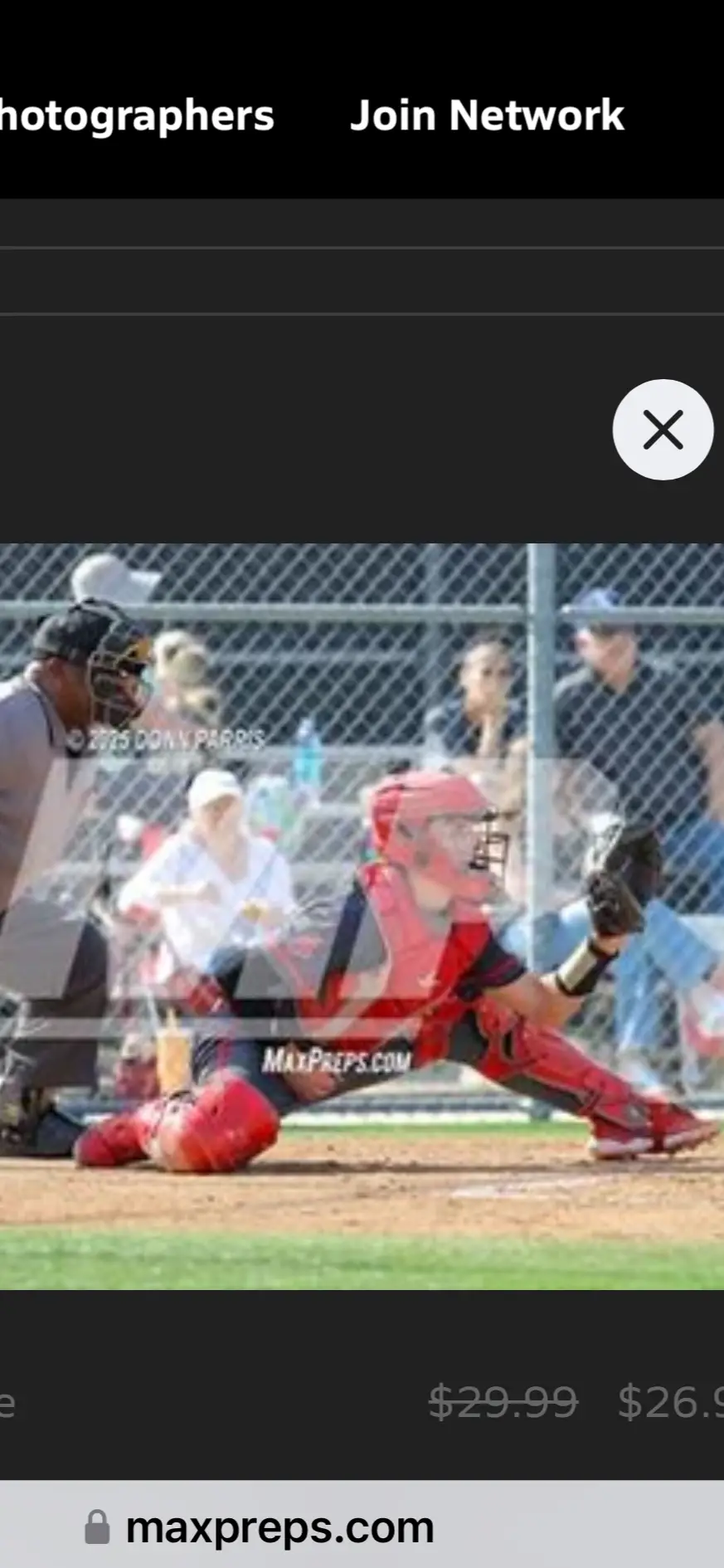The height and width of the screenshot is (1568, 724).
Task: Tap the maxpreps.com address bar
Action: (279, 1527)
